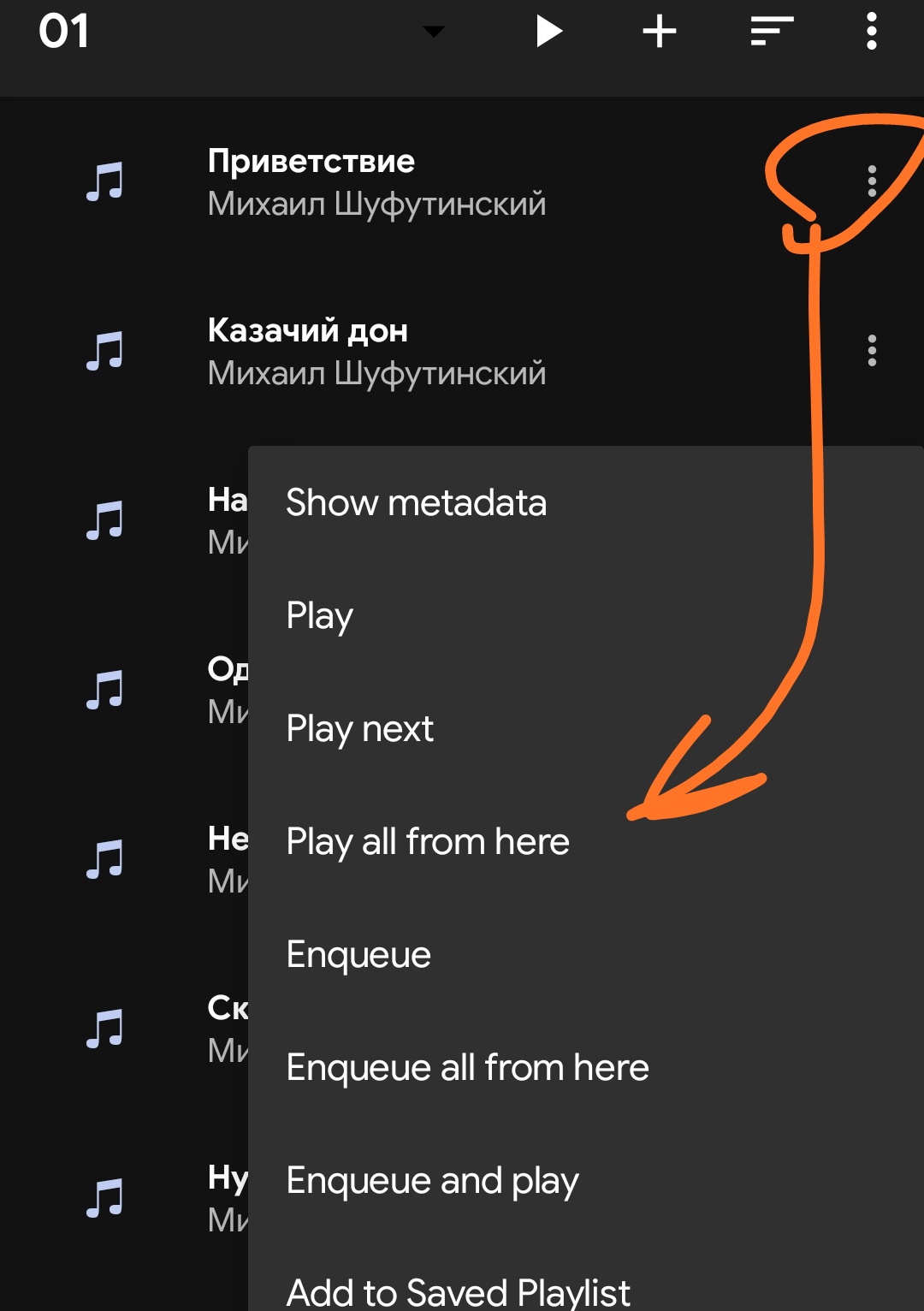Choose Play in the context menu

point(320,615)
